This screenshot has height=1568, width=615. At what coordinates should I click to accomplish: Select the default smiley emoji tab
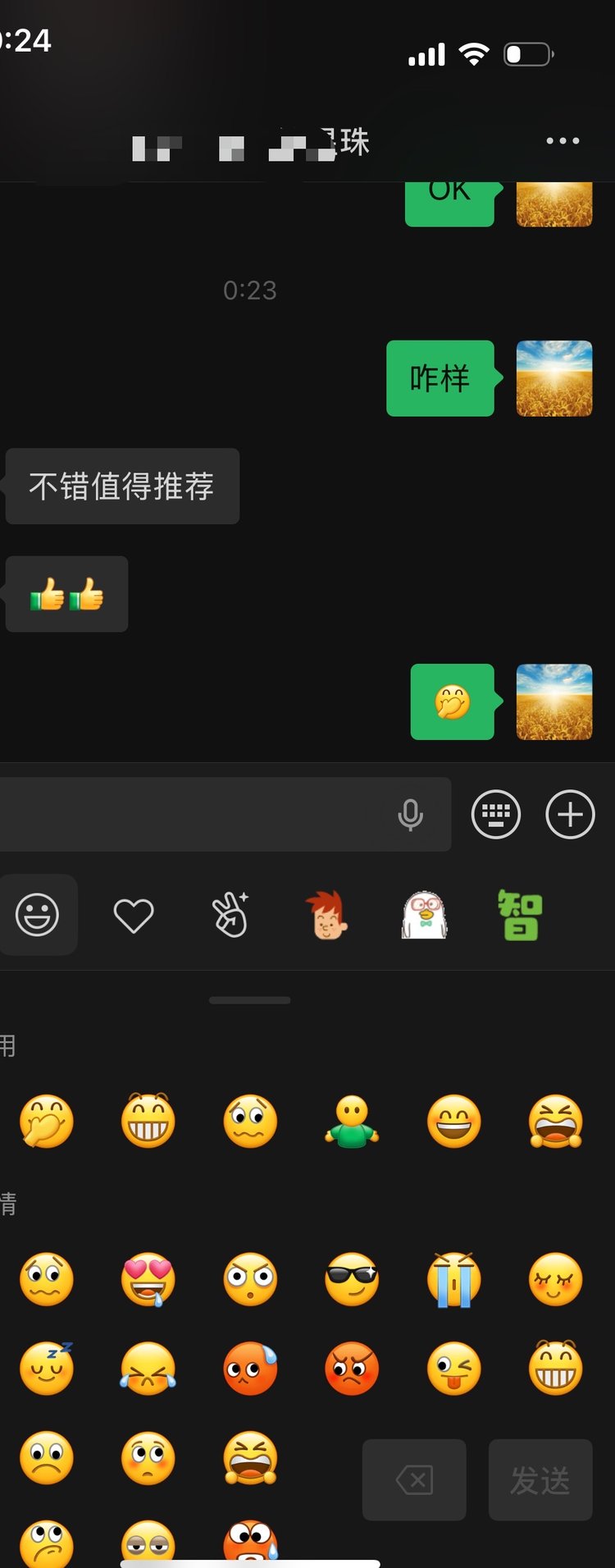[x=38, y=914]
